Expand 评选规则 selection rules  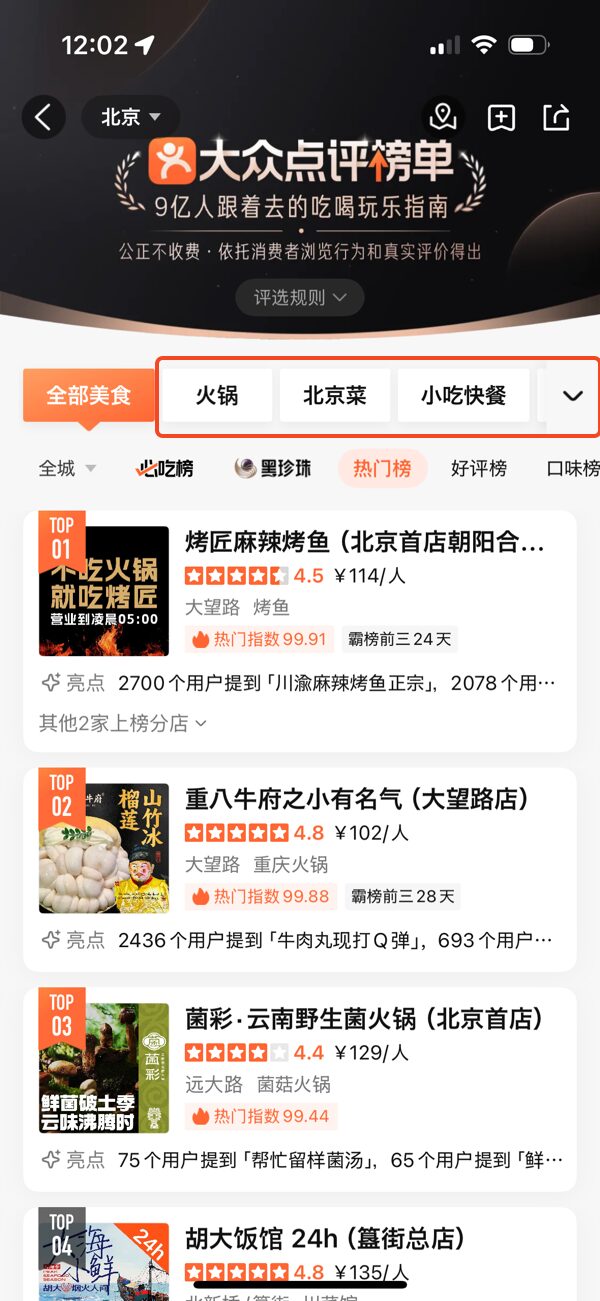[300, 297]
